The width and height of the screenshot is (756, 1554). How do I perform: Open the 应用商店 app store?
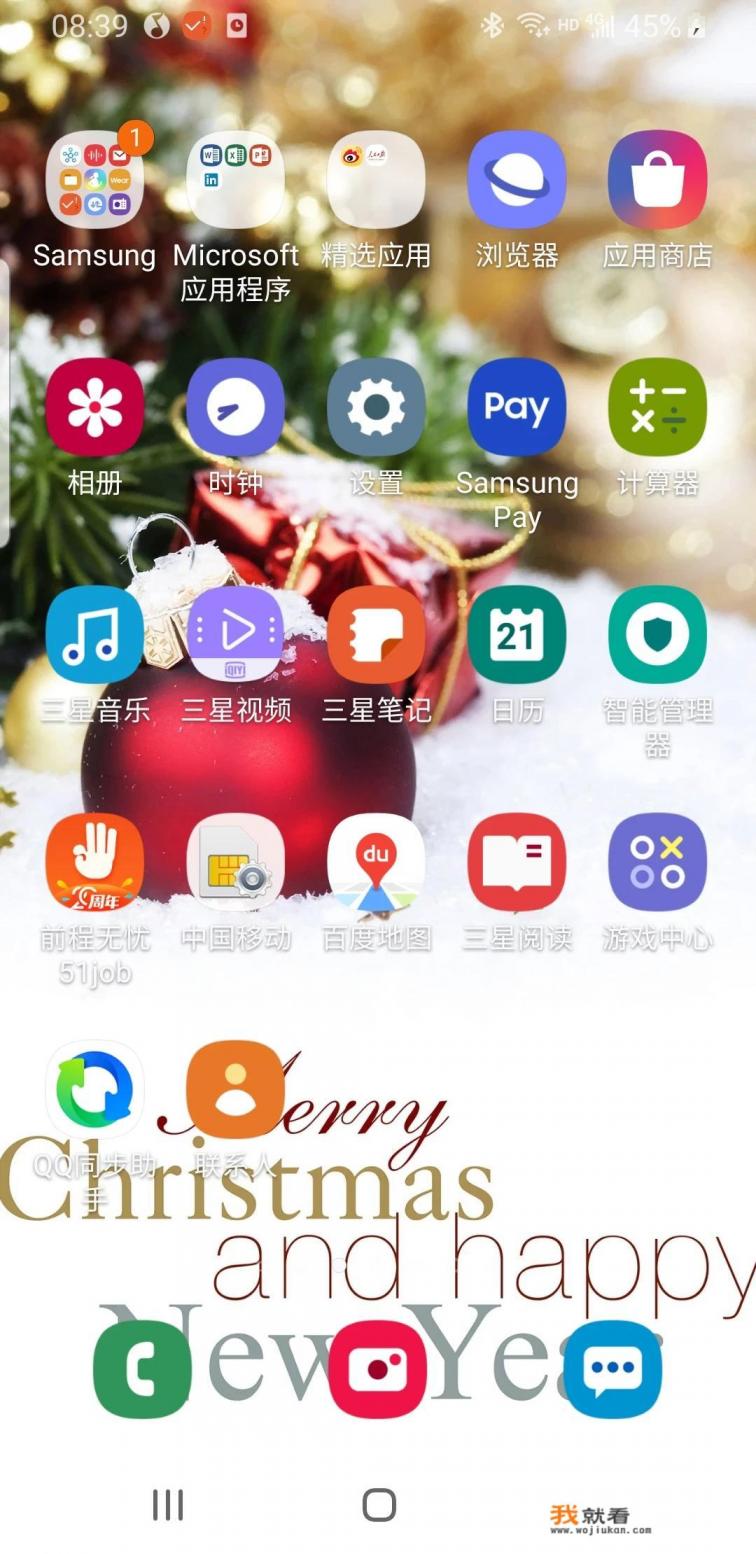[657, 180]
